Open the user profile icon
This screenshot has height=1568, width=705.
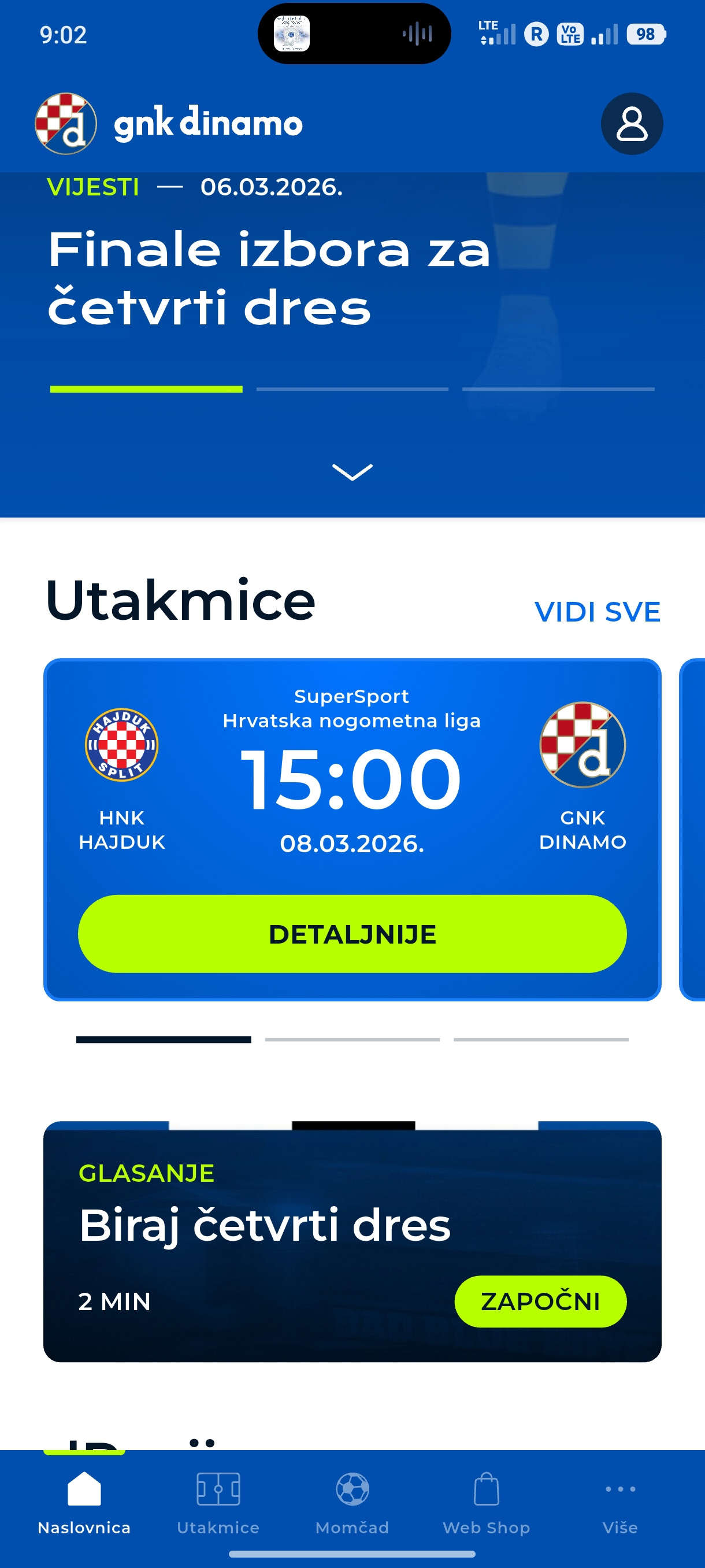tap(632, 124)
